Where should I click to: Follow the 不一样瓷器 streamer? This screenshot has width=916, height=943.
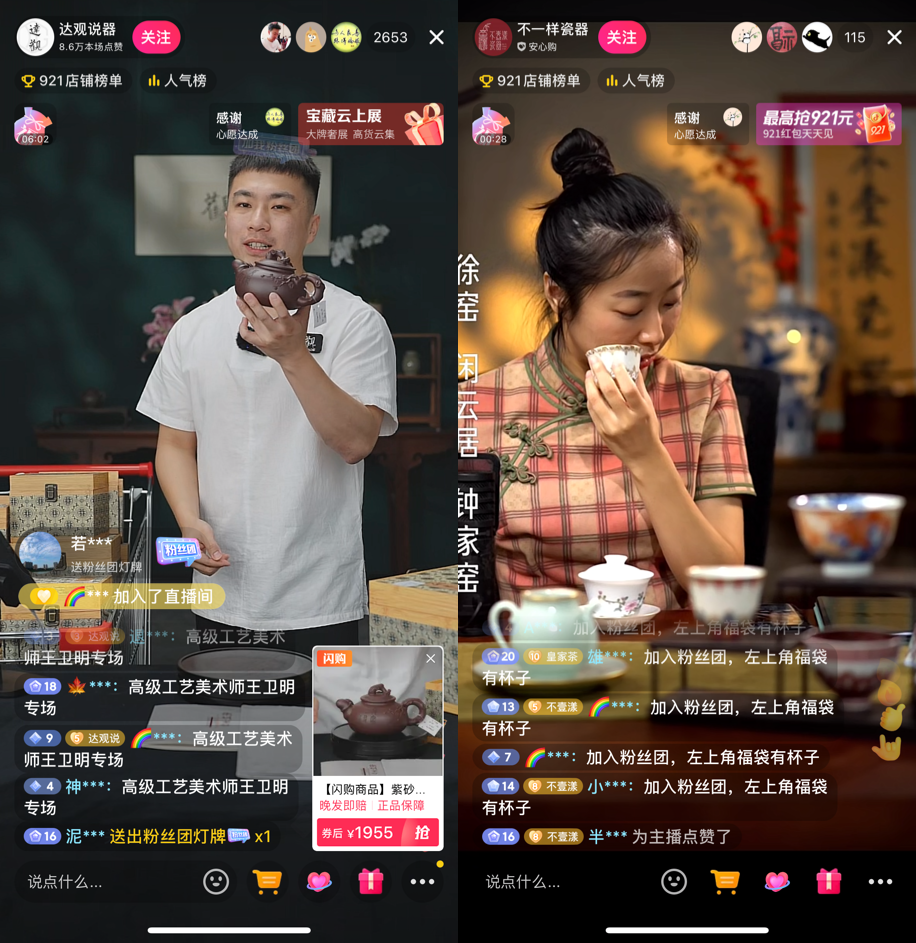pos(621,37)
